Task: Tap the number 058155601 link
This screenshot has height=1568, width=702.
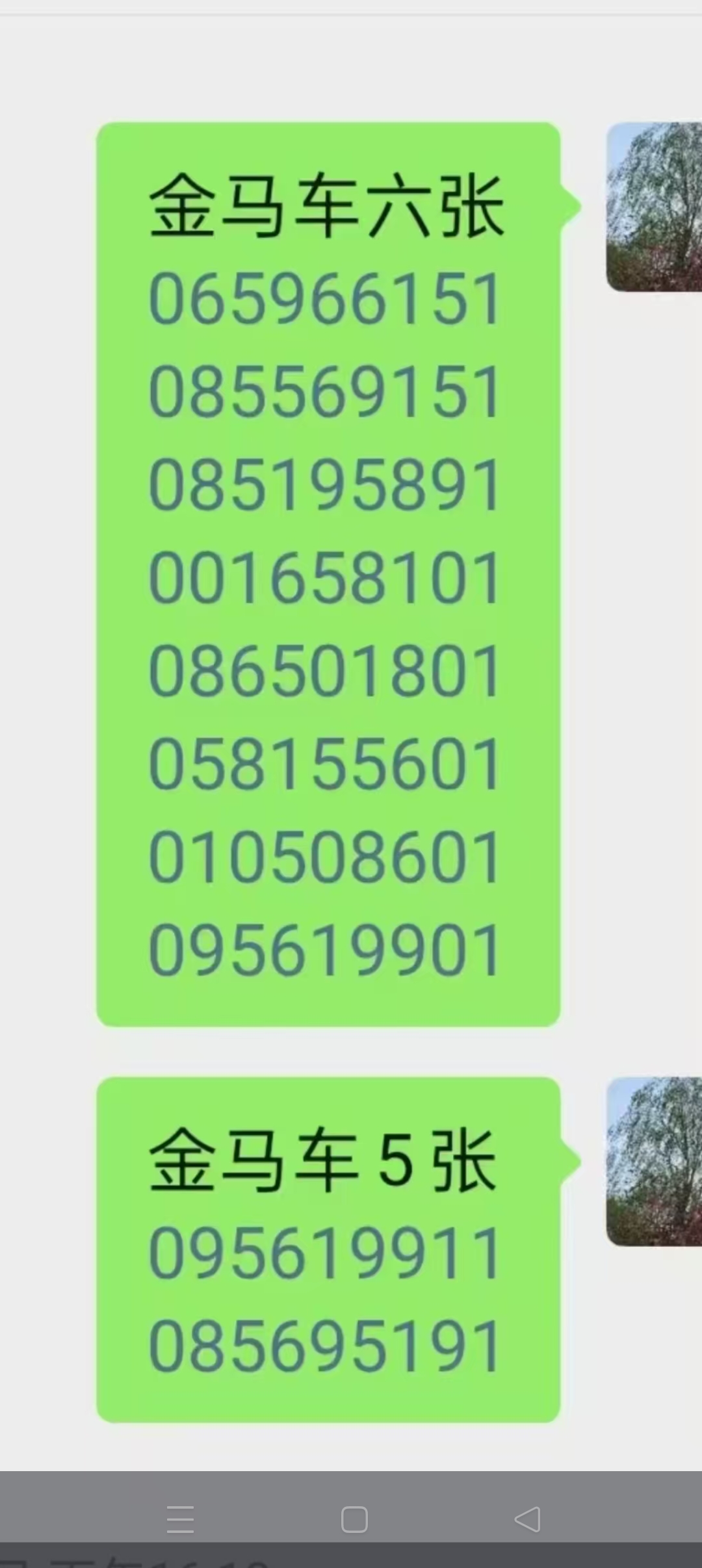Action: [x=325, y=764]
